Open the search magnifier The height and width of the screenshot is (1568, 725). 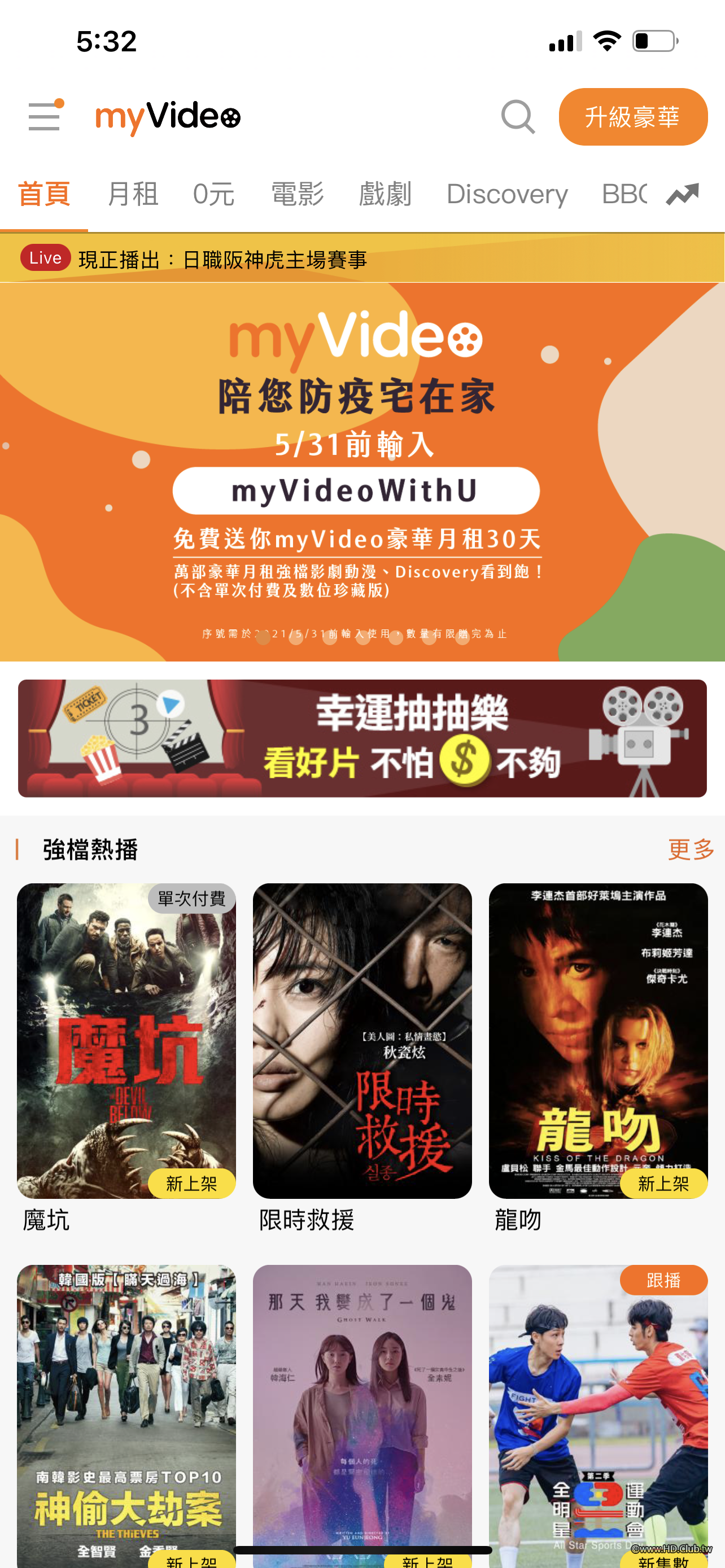(517, 116)
